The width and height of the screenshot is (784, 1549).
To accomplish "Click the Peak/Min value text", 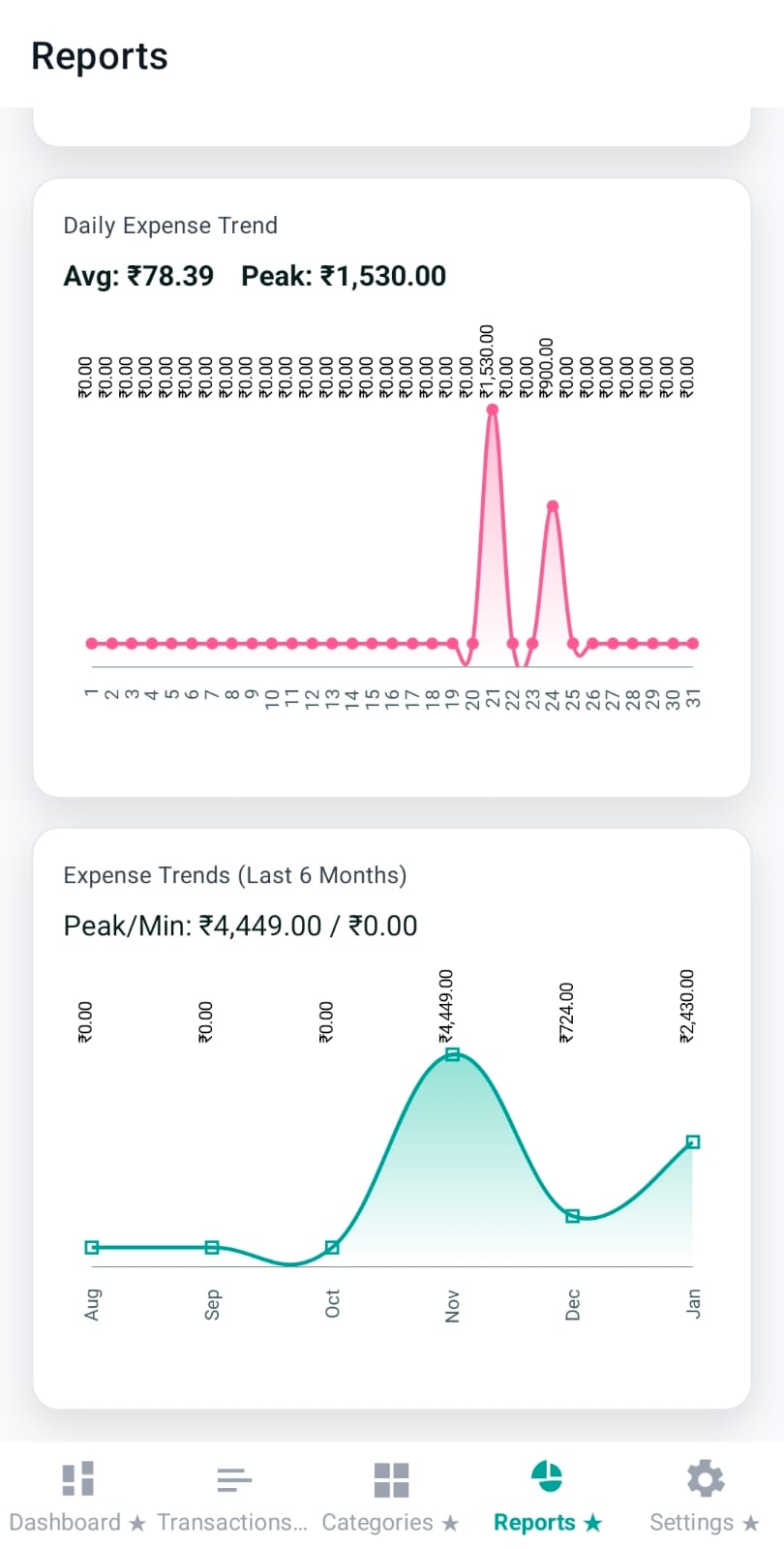I will [240, 926].
